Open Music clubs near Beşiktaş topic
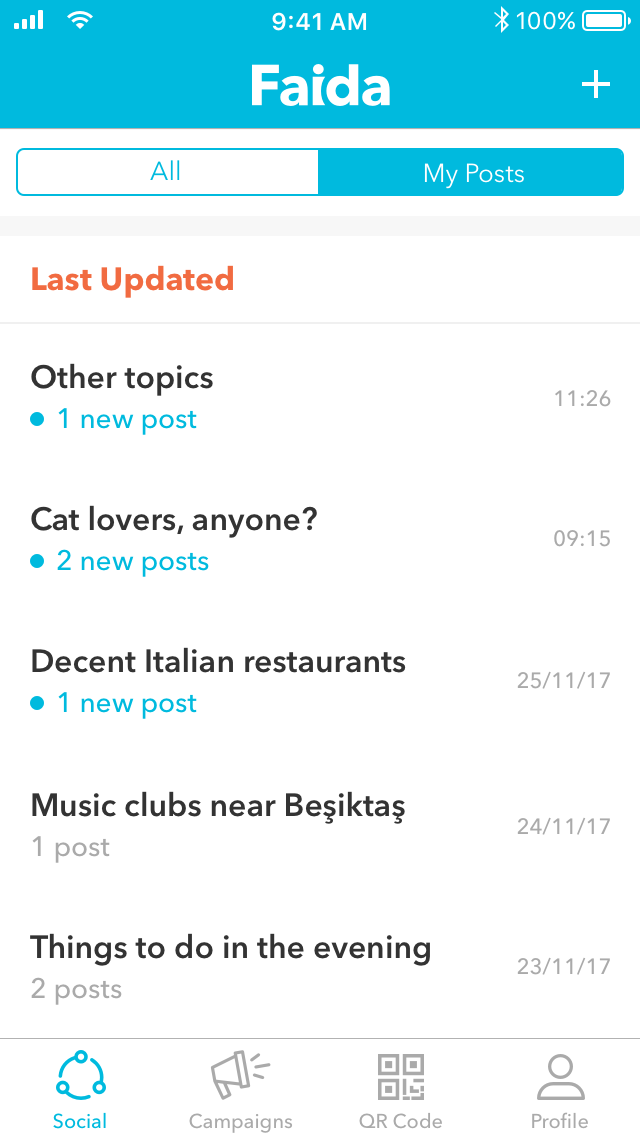Image resolution: width=640 pixels, height=1136 pixels. 320,824
